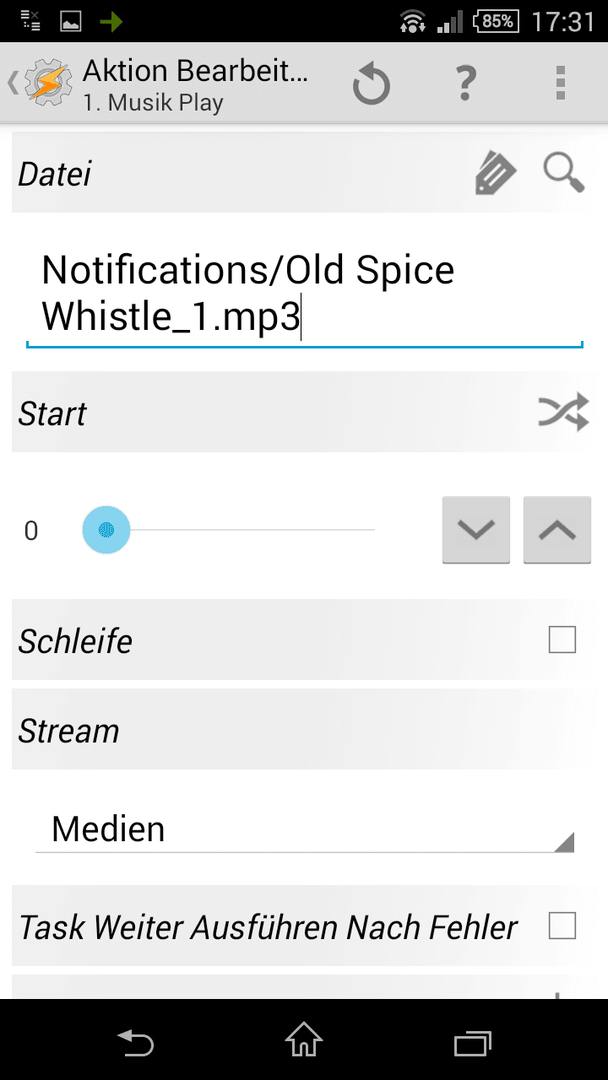Tap the tag icon next to Datei
Screen dimensions: 608x1080
pyautogui.click(x=496, y=174)
